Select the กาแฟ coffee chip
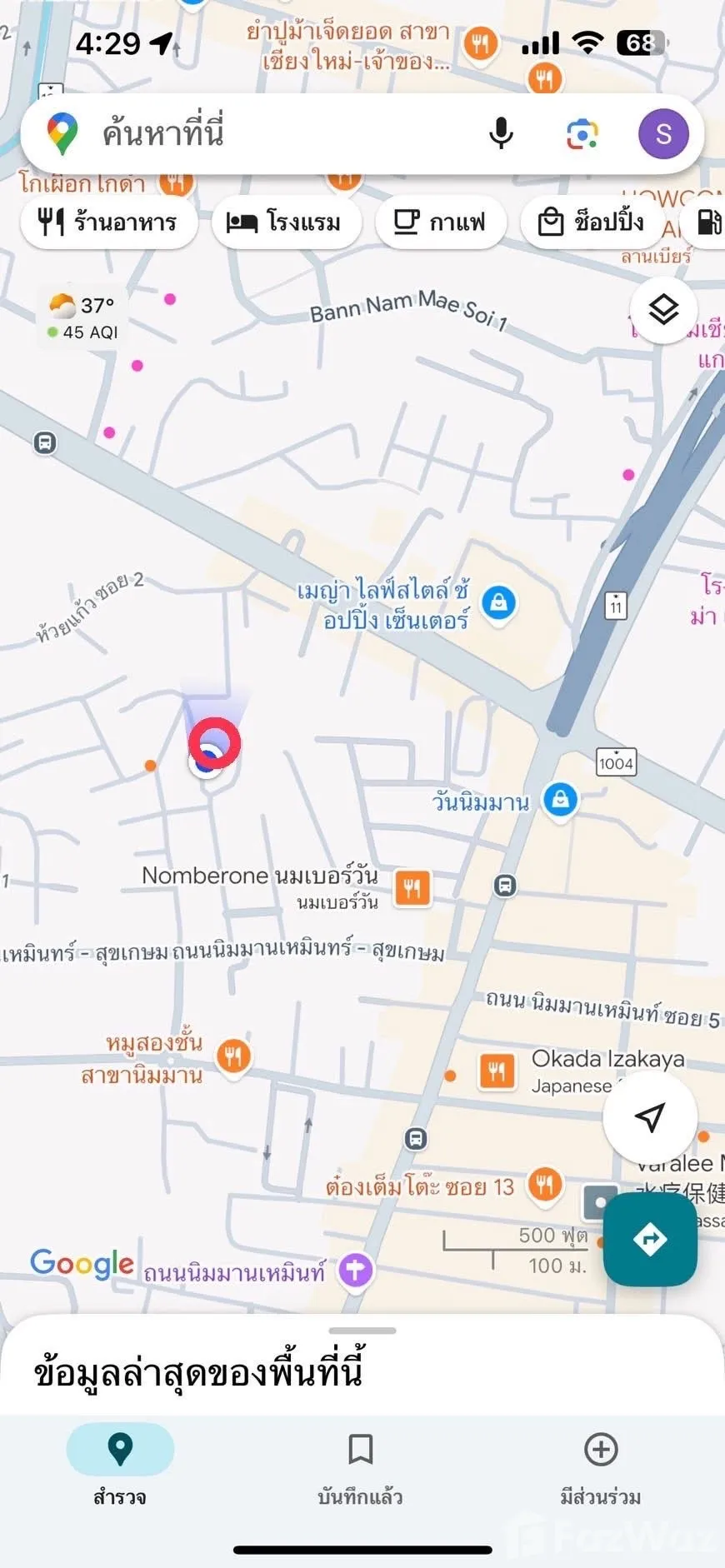This screenshot has height=1568, width=725. click(x=440, y=222)
